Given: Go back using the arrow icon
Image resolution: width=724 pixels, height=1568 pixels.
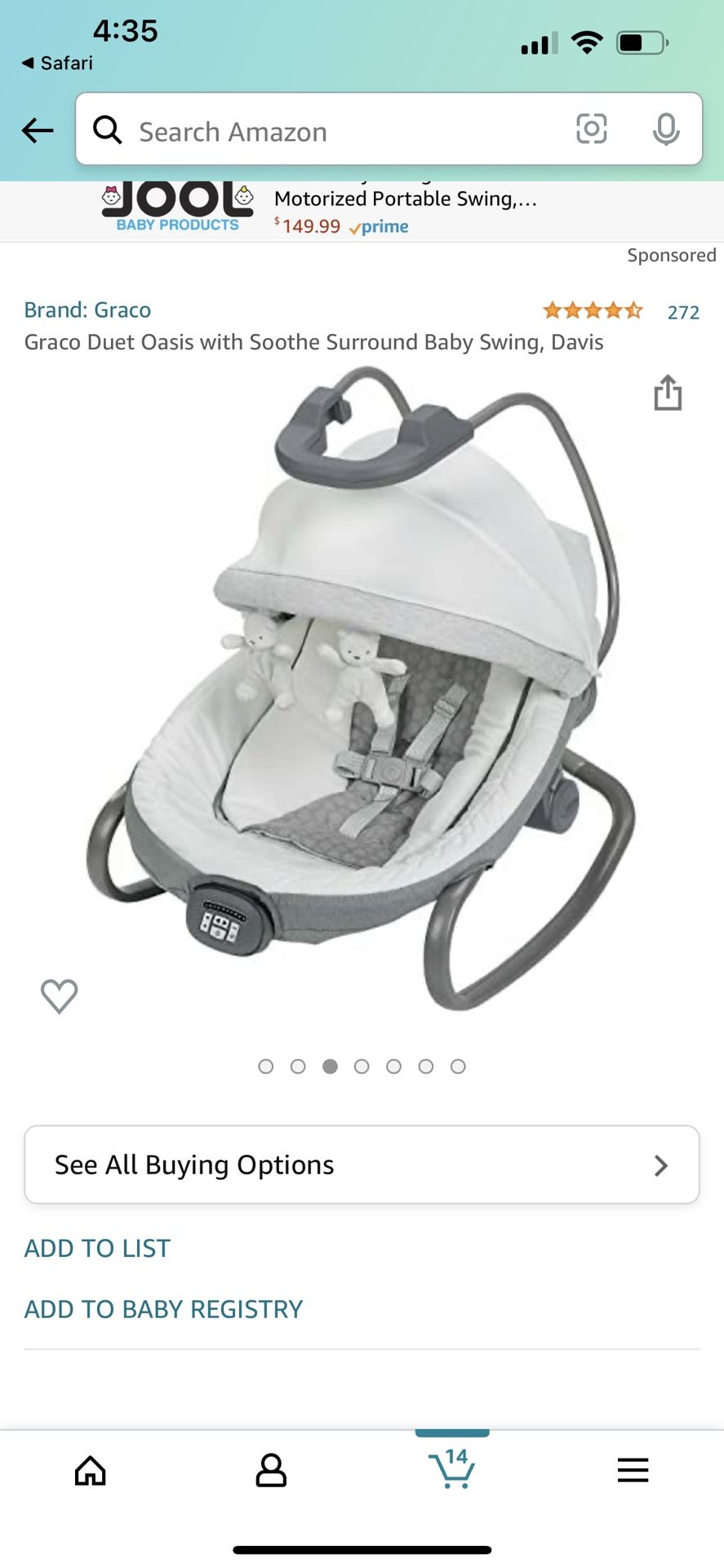Looking at the screenshot, I should 38,130.
